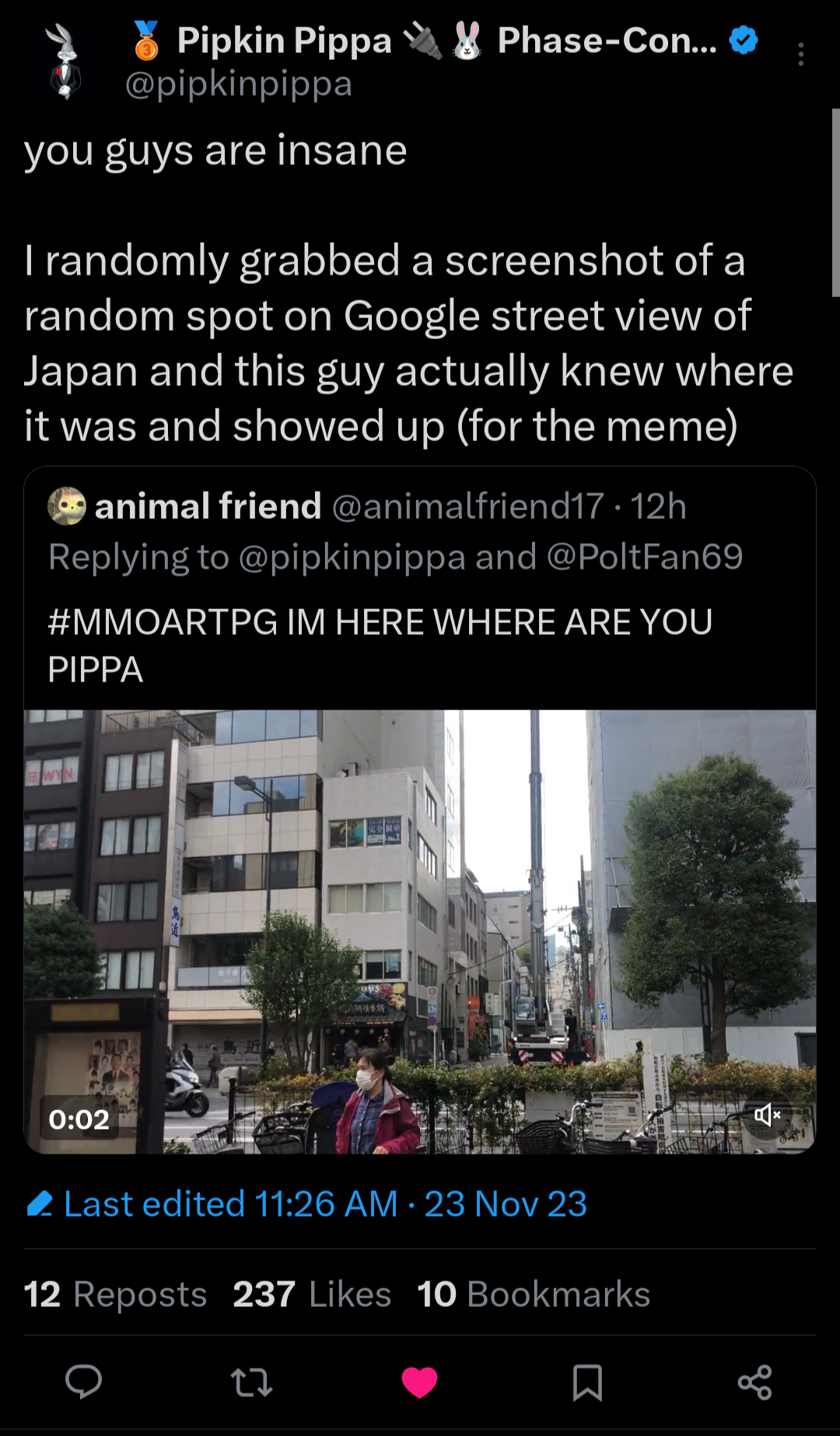
Task: View the 12 Reposts list
Action: click(x=115, y=1294)
